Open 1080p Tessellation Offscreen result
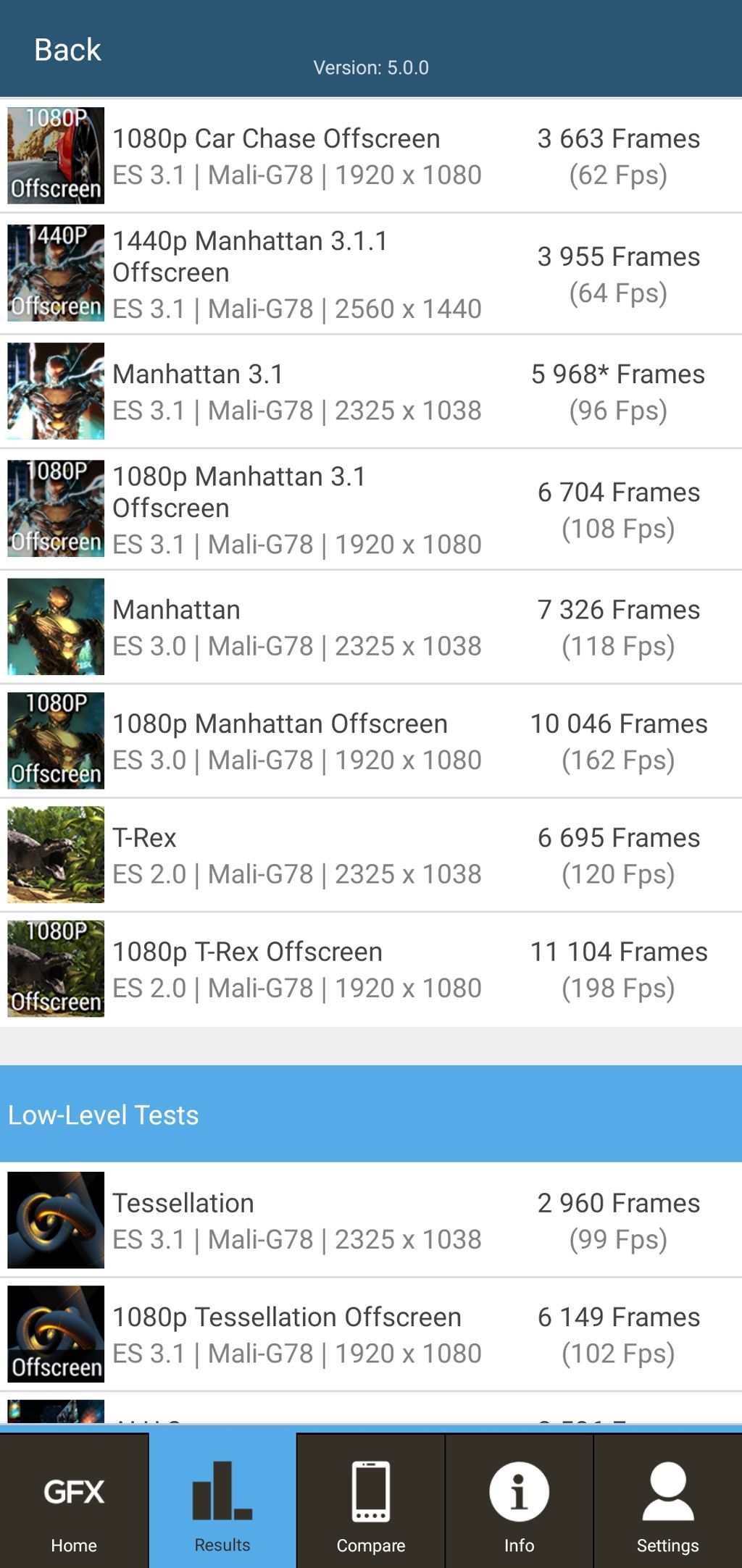 coord(370,1335)
